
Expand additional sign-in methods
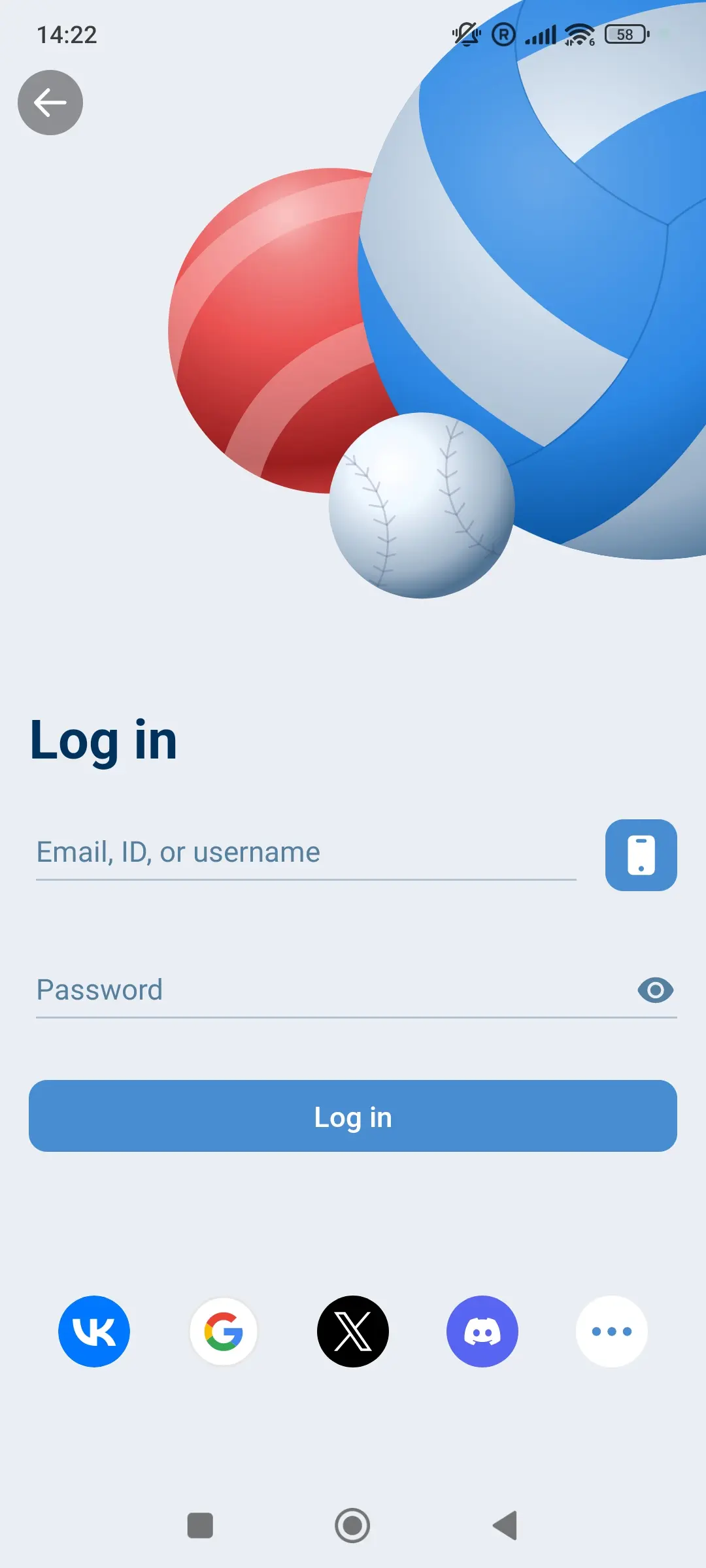612,1331
